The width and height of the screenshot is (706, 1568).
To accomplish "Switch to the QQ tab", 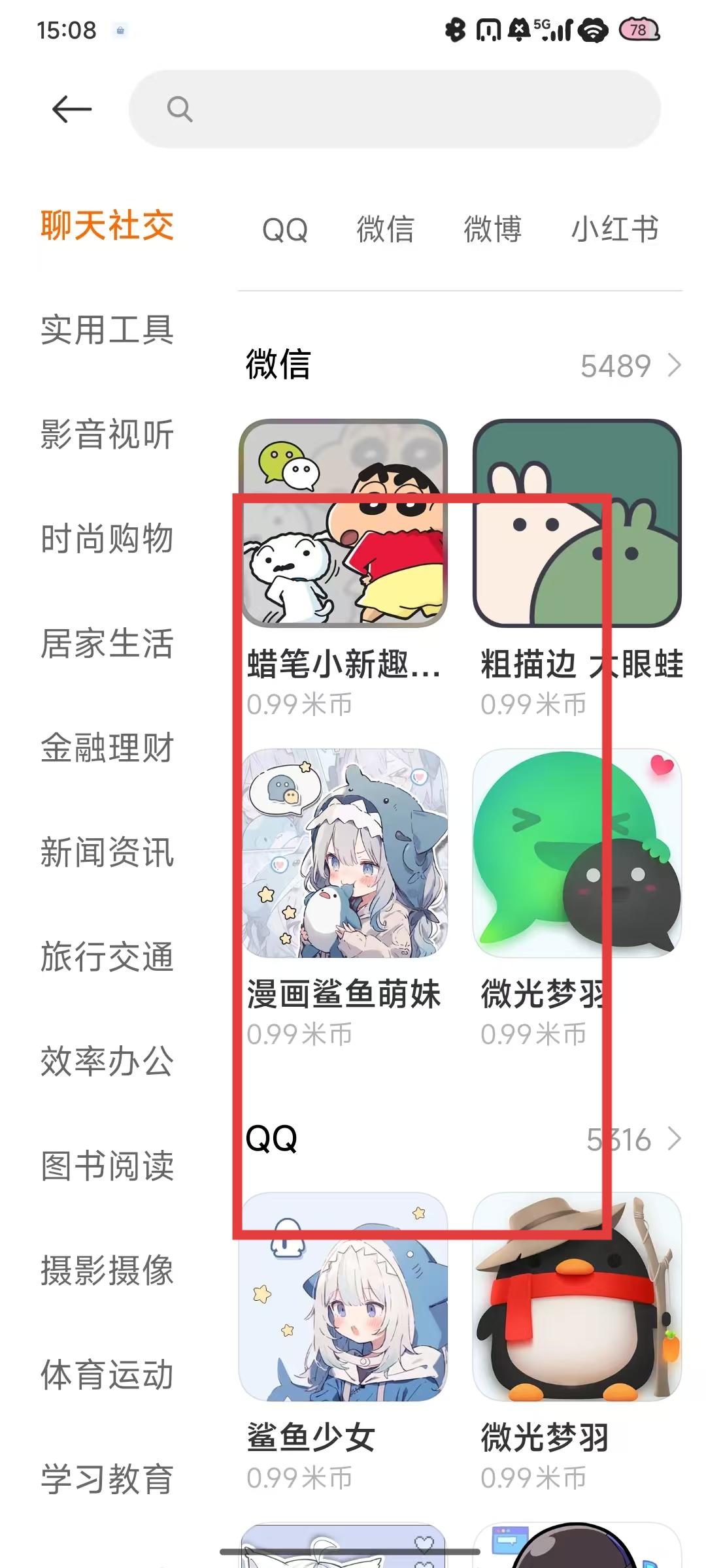I will (284, 230).
